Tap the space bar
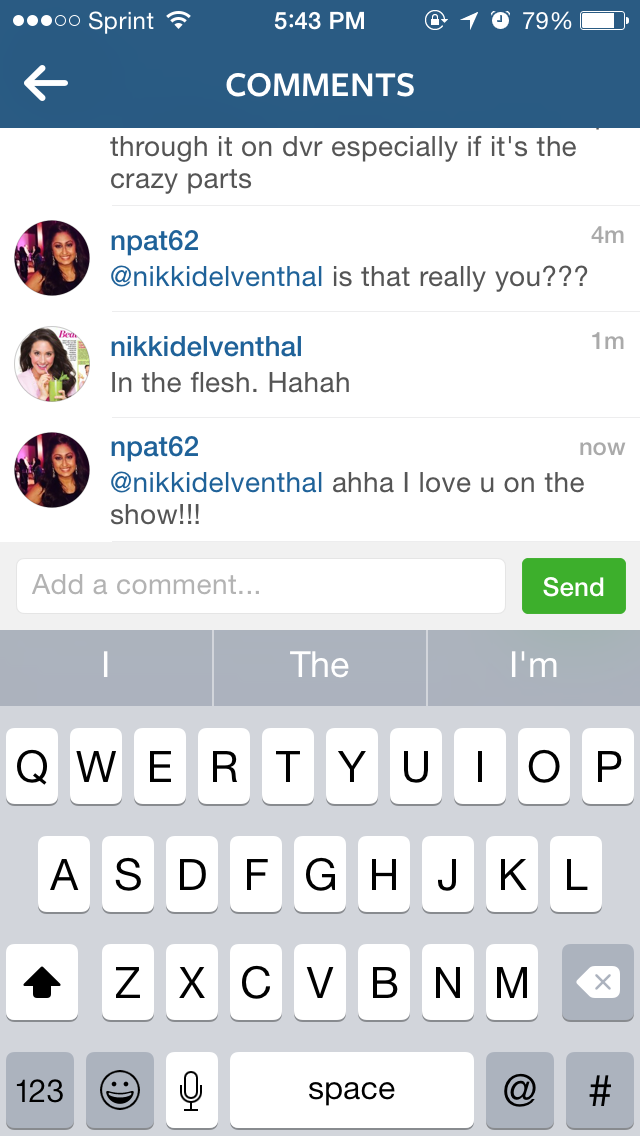 point(352,1090)
